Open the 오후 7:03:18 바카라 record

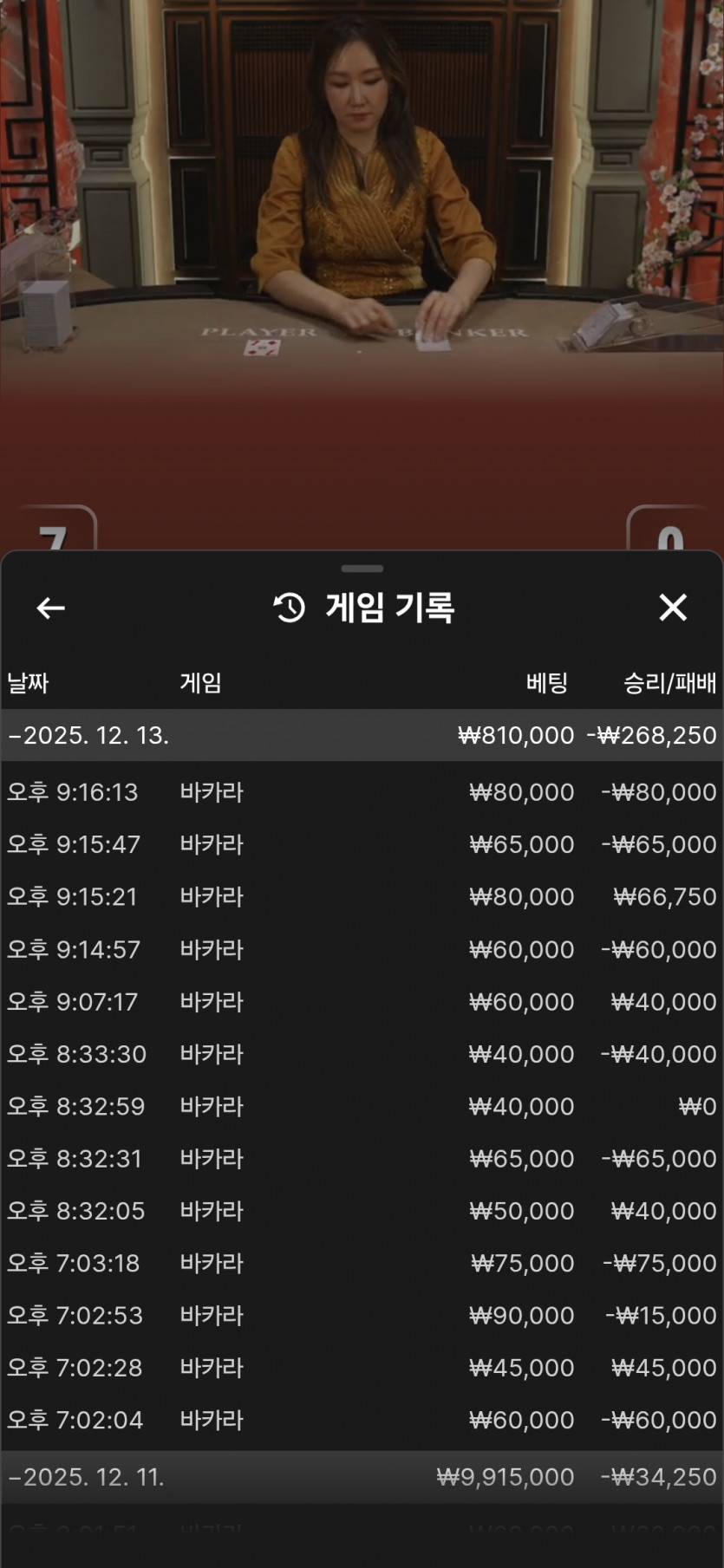[362, 1263]
